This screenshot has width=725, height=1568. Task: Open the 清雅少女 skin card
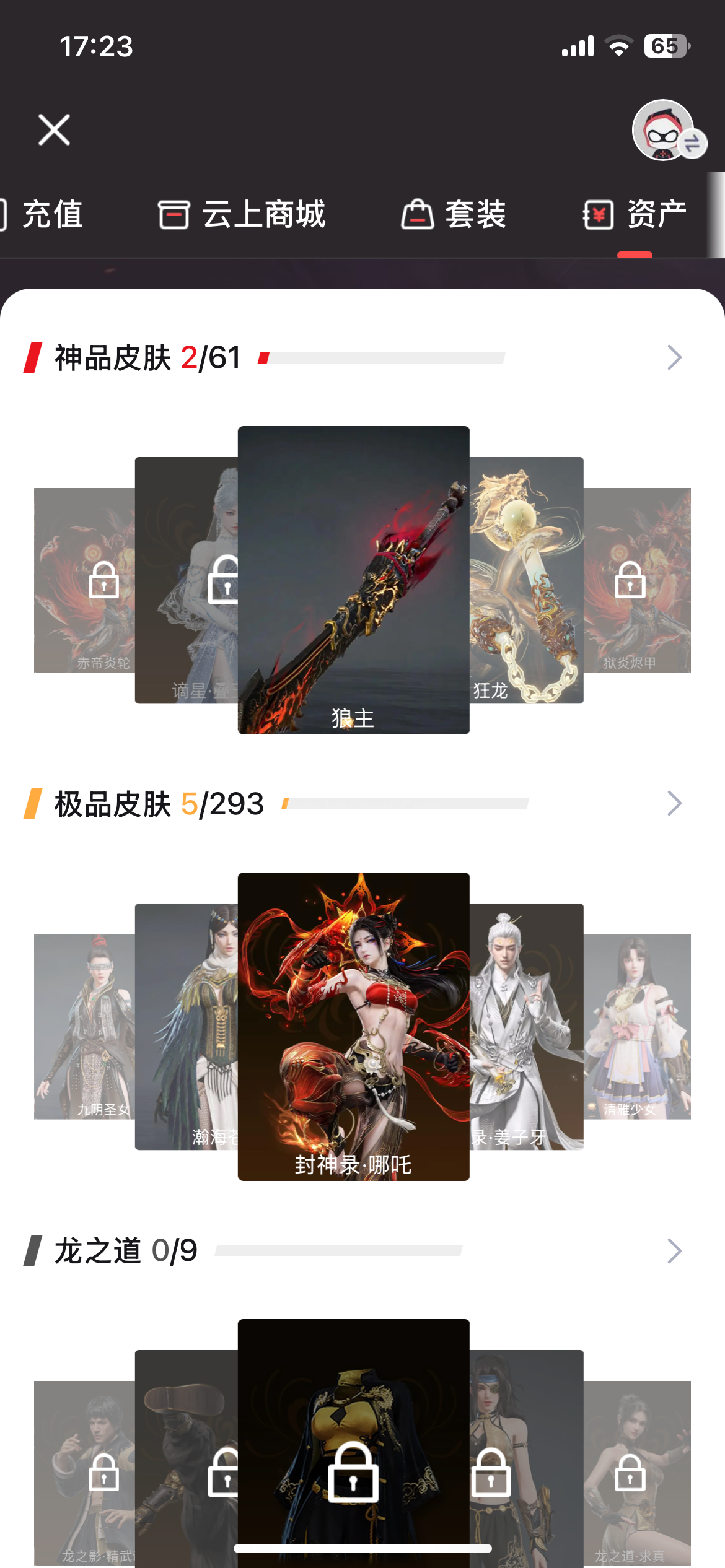tap(637, 1026)
